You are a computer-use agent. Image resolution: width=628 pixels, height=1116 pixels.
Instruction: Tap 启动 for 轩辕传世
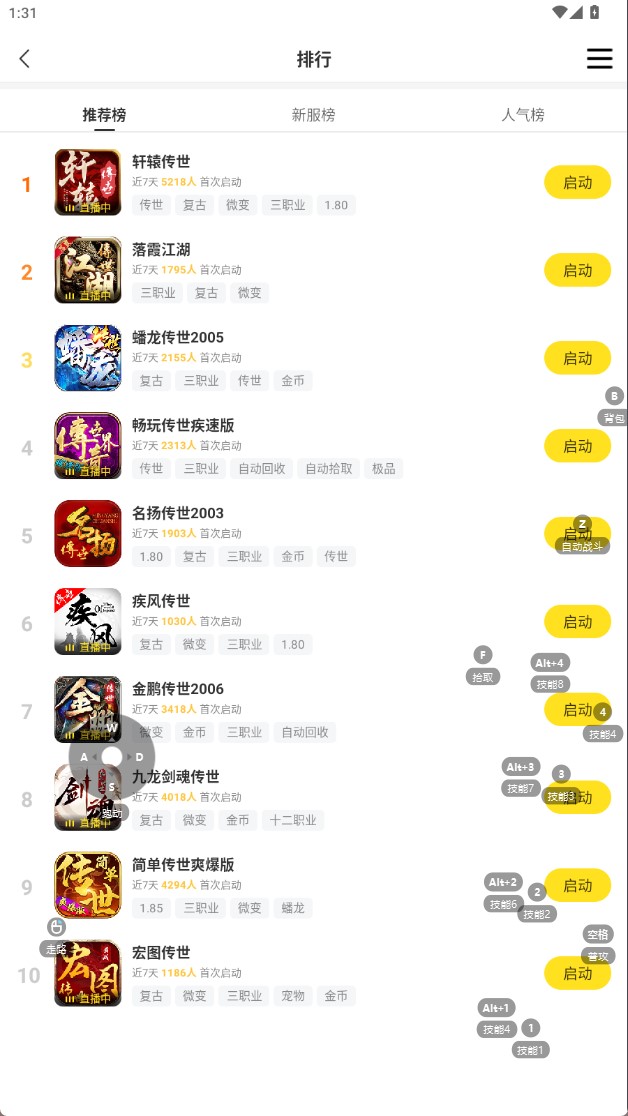(x=577, y=183)
